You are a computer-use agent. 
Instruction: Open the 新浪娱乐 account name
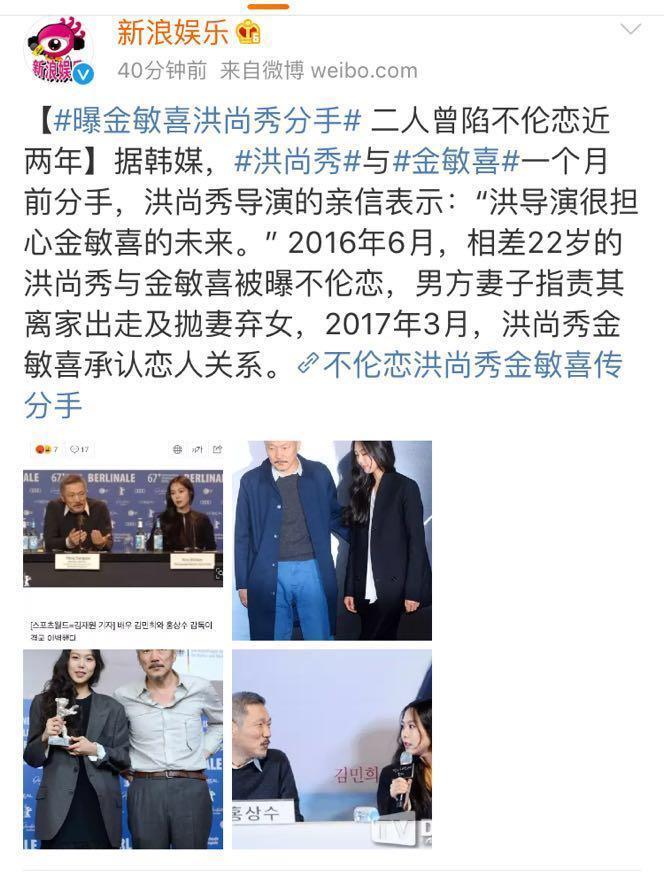173,32
